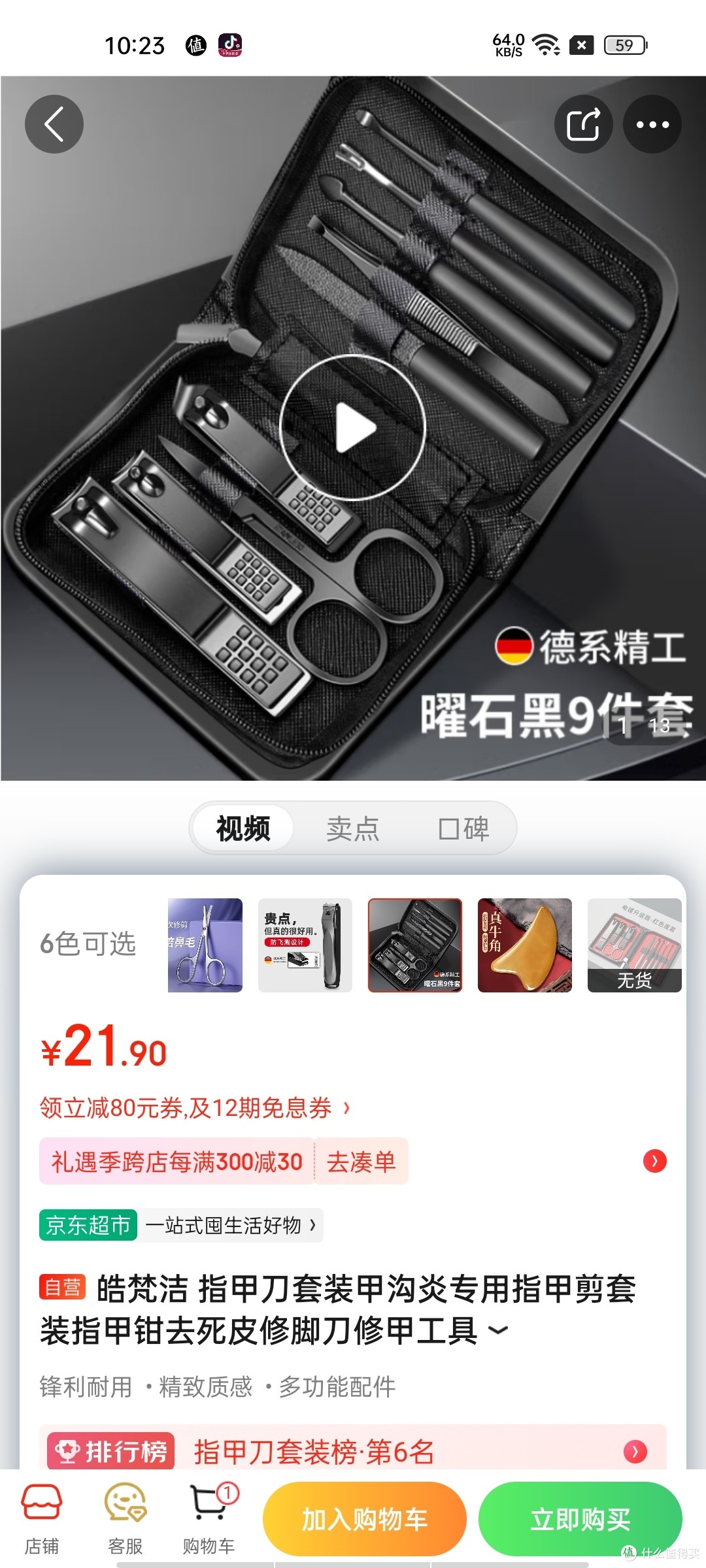
Task: Open the 购物车 shopping cart
Action: 209,1518
